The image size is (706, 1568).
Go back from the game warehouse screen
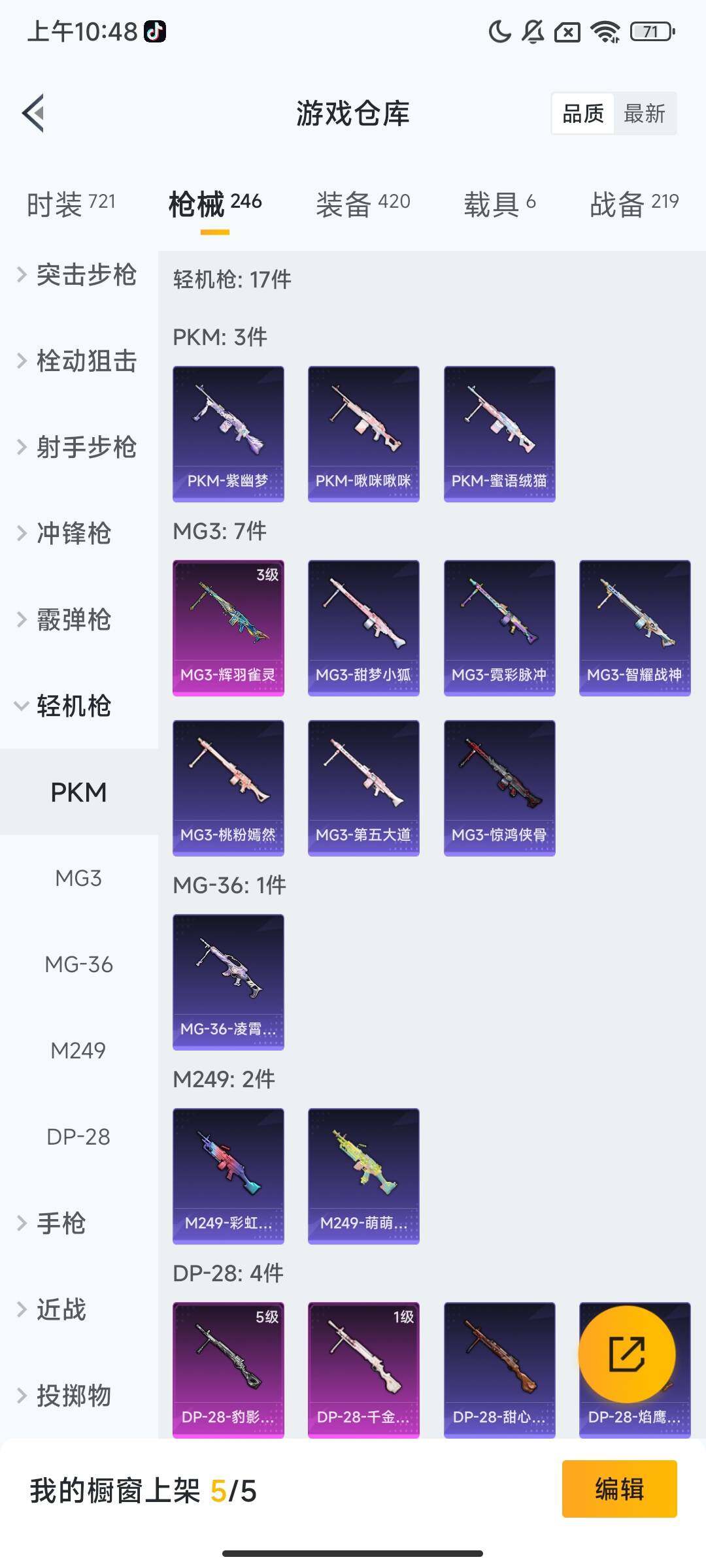coord(34,113)
